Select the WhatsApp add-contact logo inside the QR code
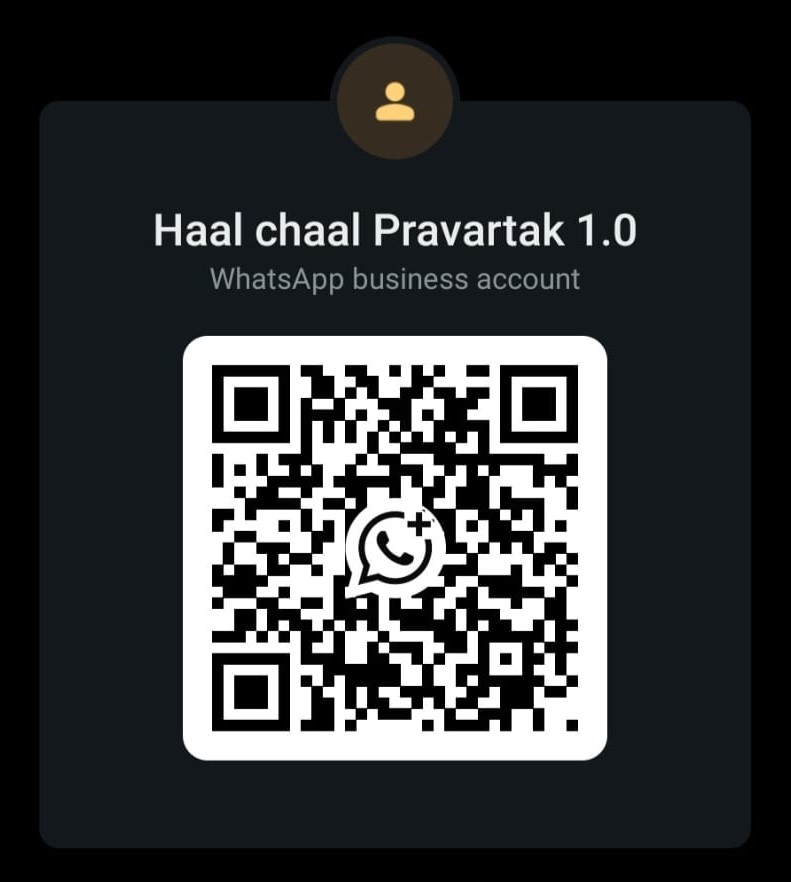 pos(395,549)
